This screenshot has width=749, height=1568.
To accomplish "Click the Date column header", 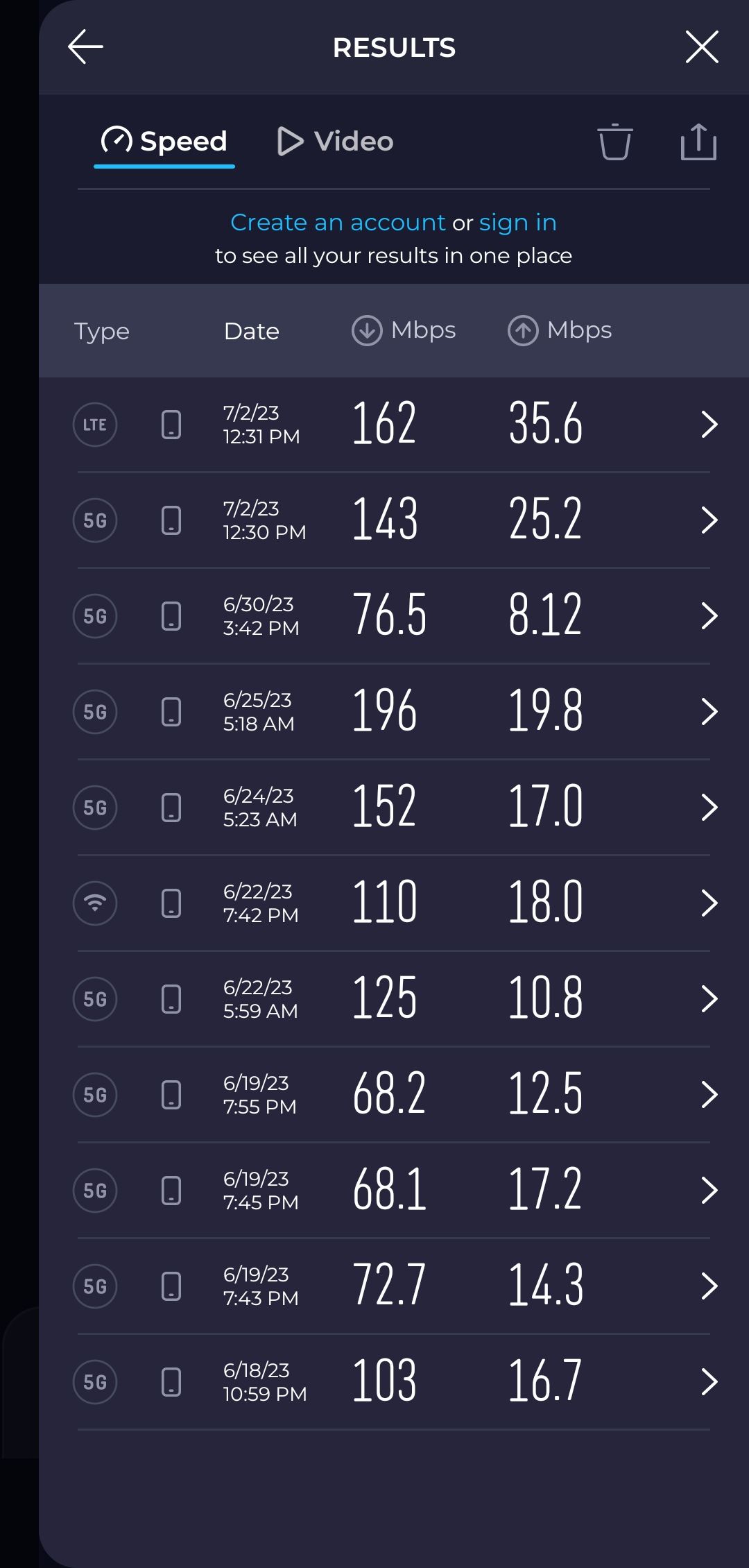I will 251,332.
